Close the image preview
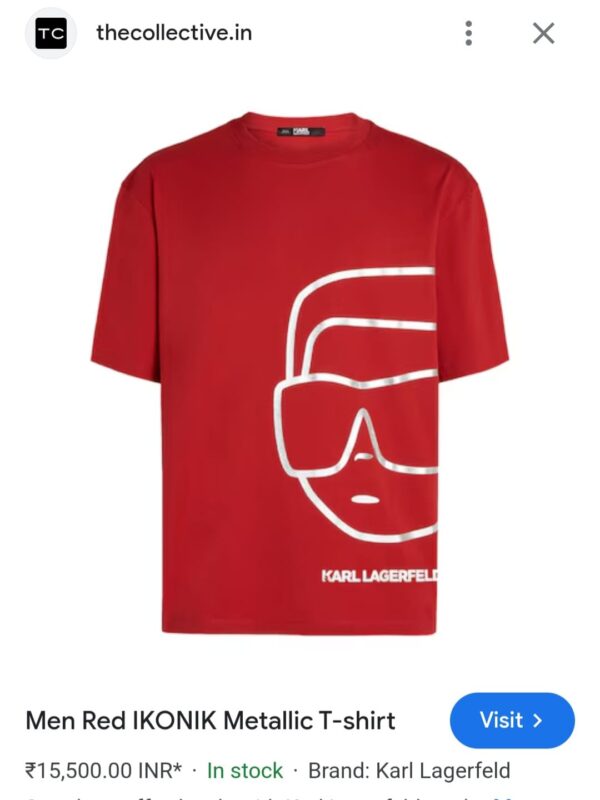 click(x=543, y=33)
